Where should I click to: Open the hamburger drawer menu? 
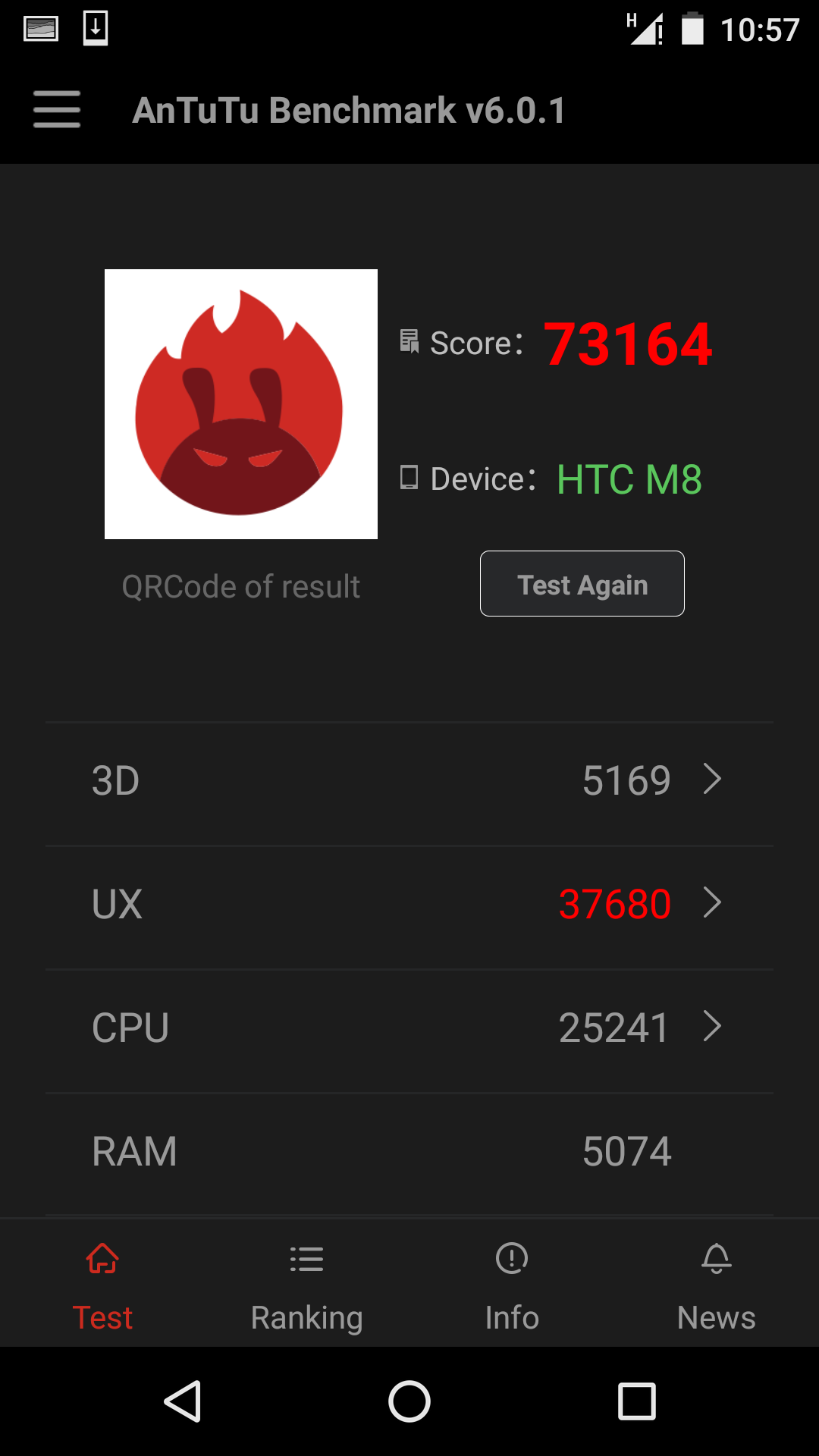click(57, 110)
